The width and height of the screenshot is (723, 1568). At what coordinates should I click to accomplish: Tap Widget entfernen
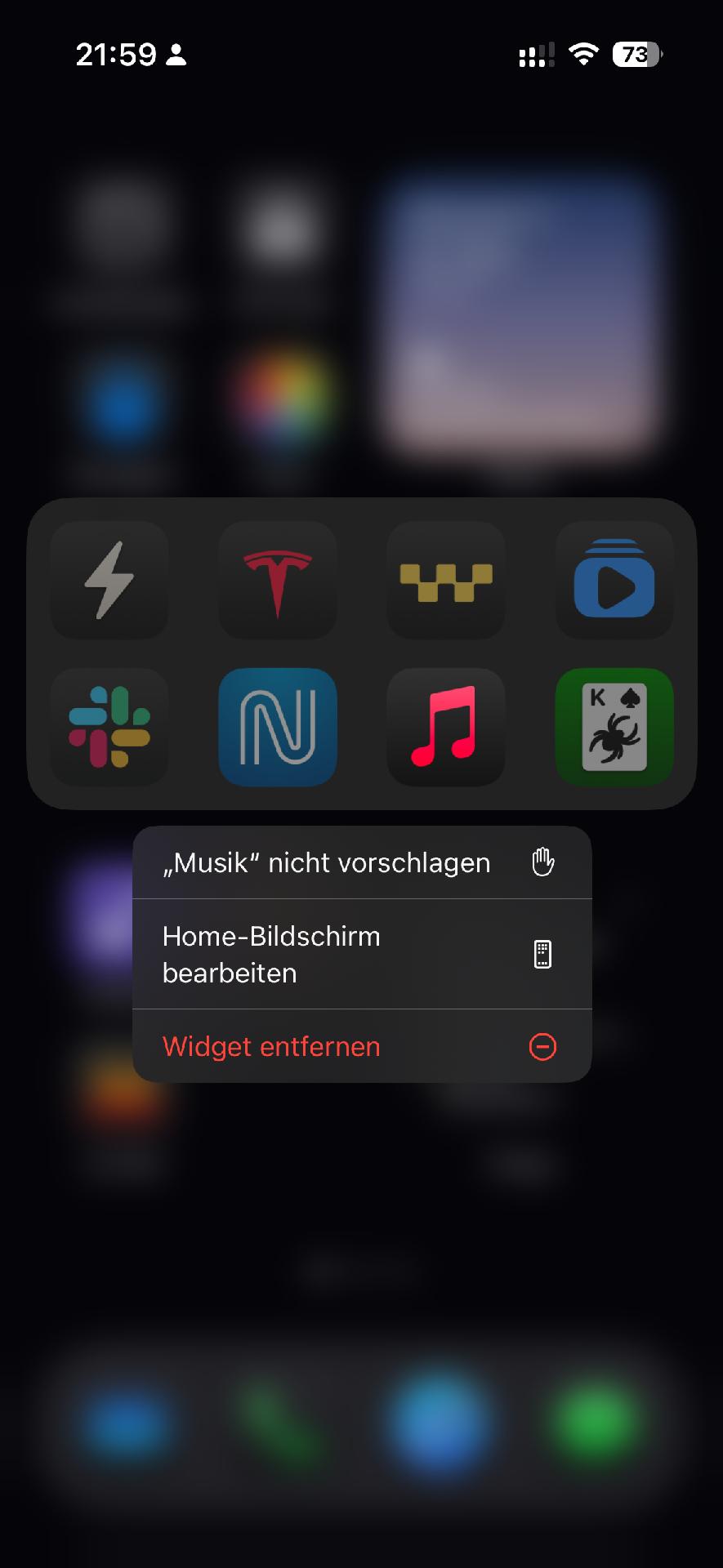pos(362,1046)
